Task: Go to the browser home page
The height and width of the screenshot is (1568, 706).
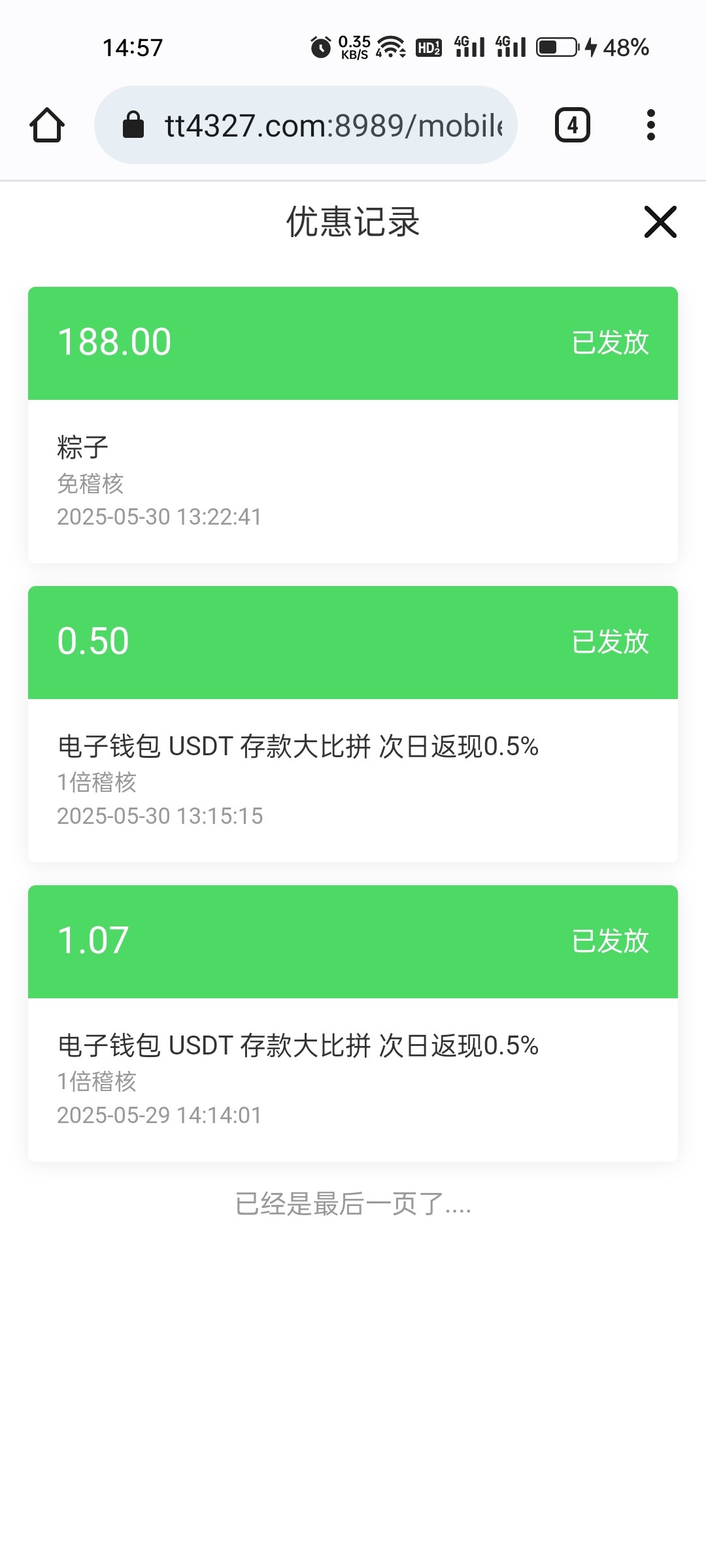Action: [x=47, y=125]
